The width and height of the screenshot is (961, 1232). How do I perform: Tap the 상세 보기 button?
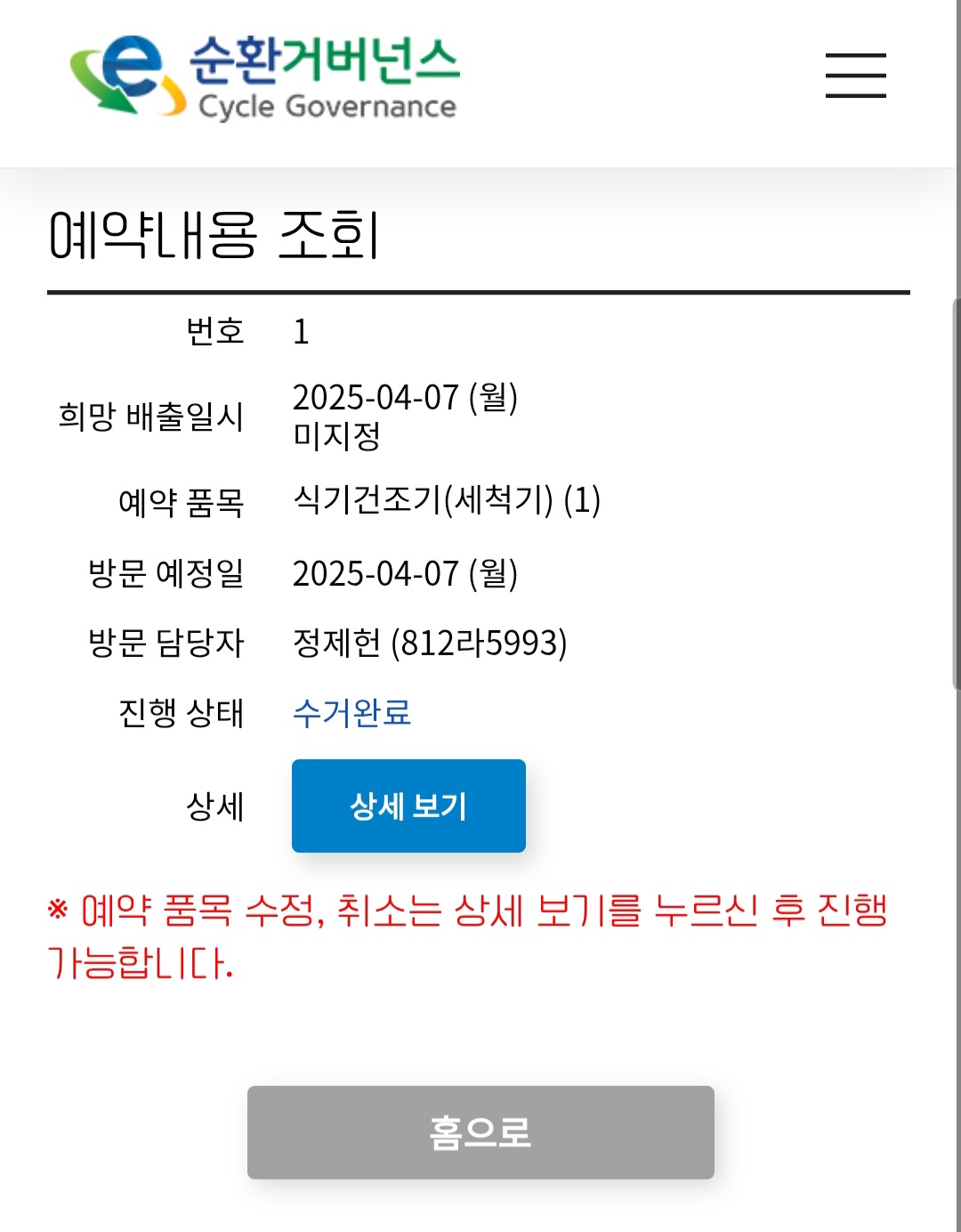[x=408, y=806]
